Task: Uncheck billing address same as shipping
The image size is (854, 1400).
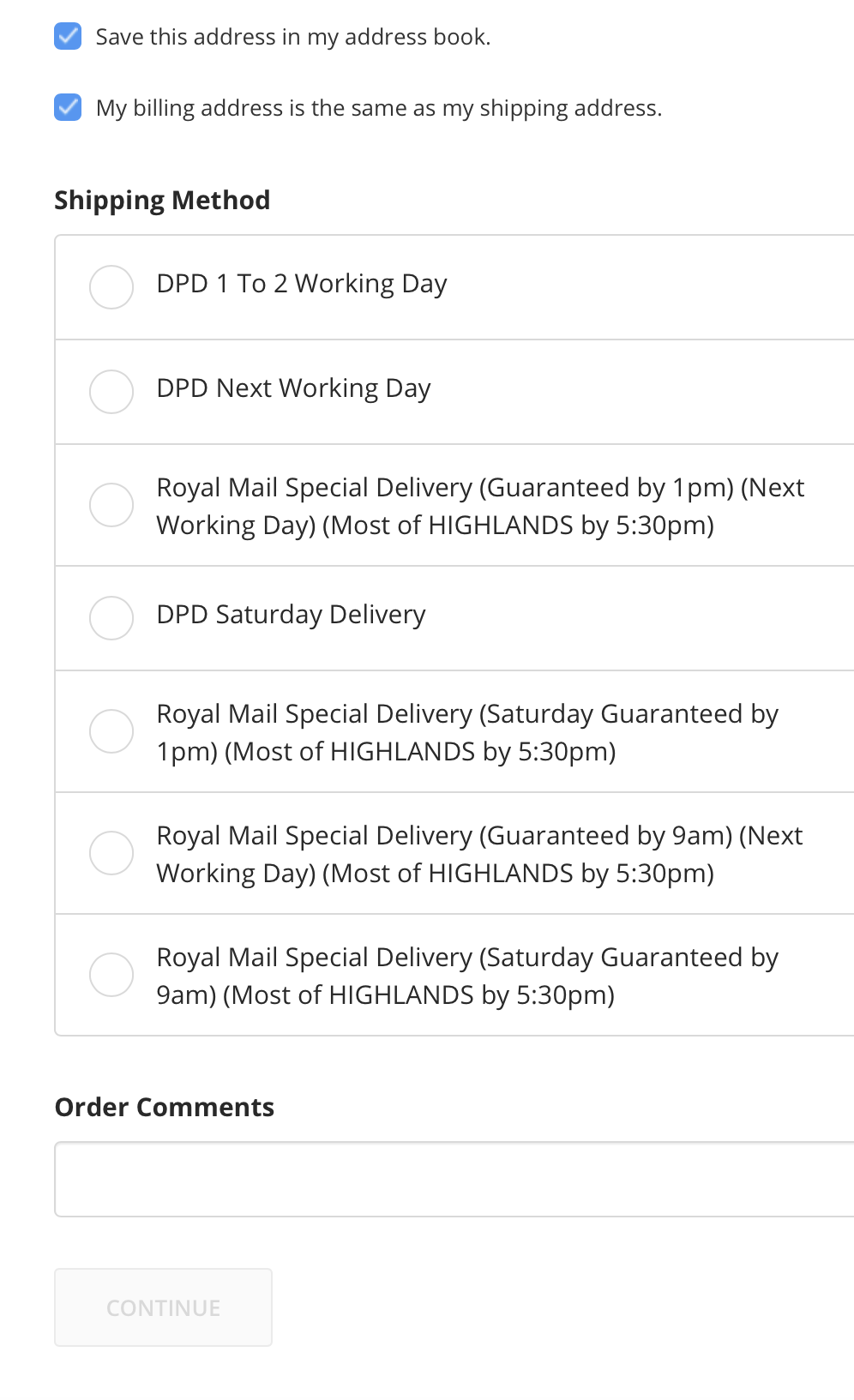Action: click(68, 108)
